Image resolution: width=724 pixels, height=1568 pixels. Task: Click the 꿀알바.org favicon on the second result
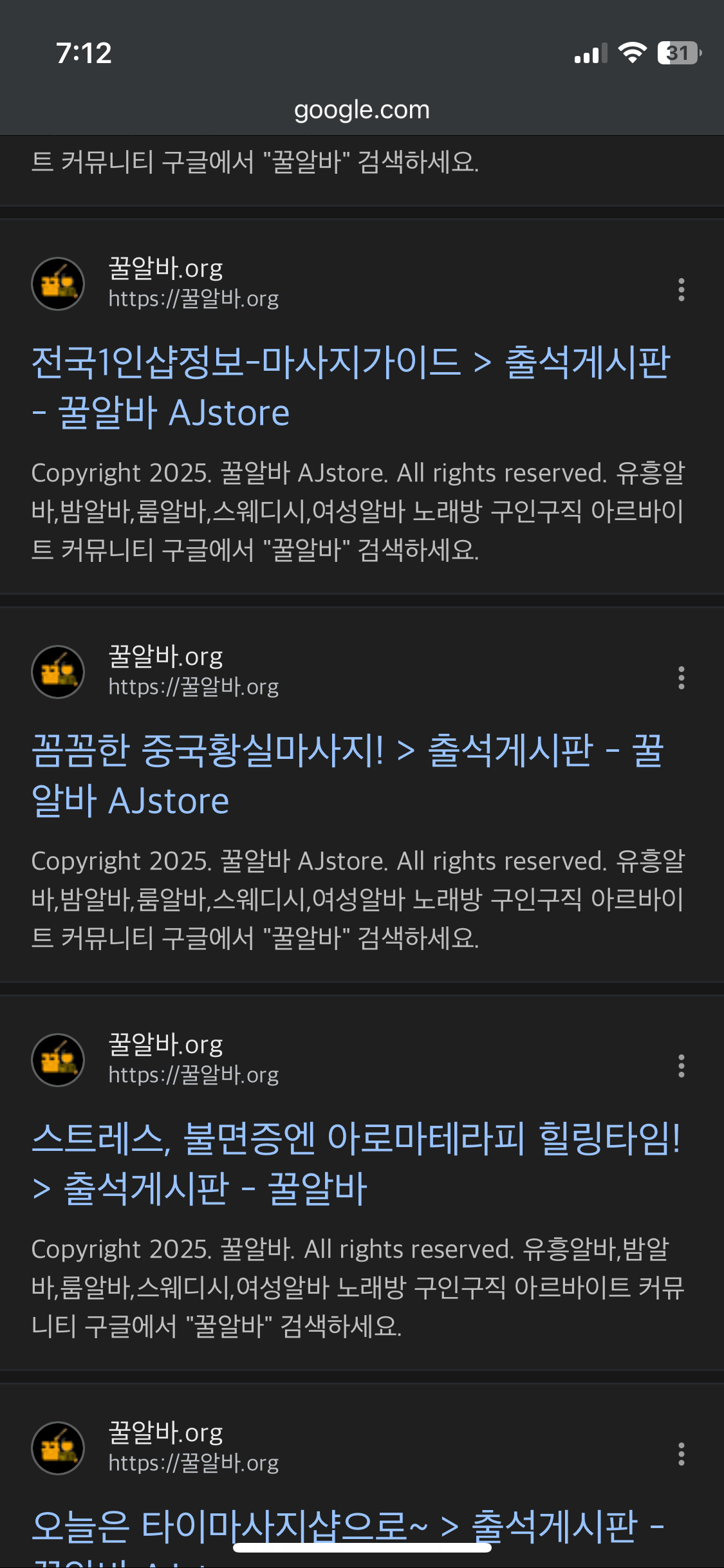58,671
